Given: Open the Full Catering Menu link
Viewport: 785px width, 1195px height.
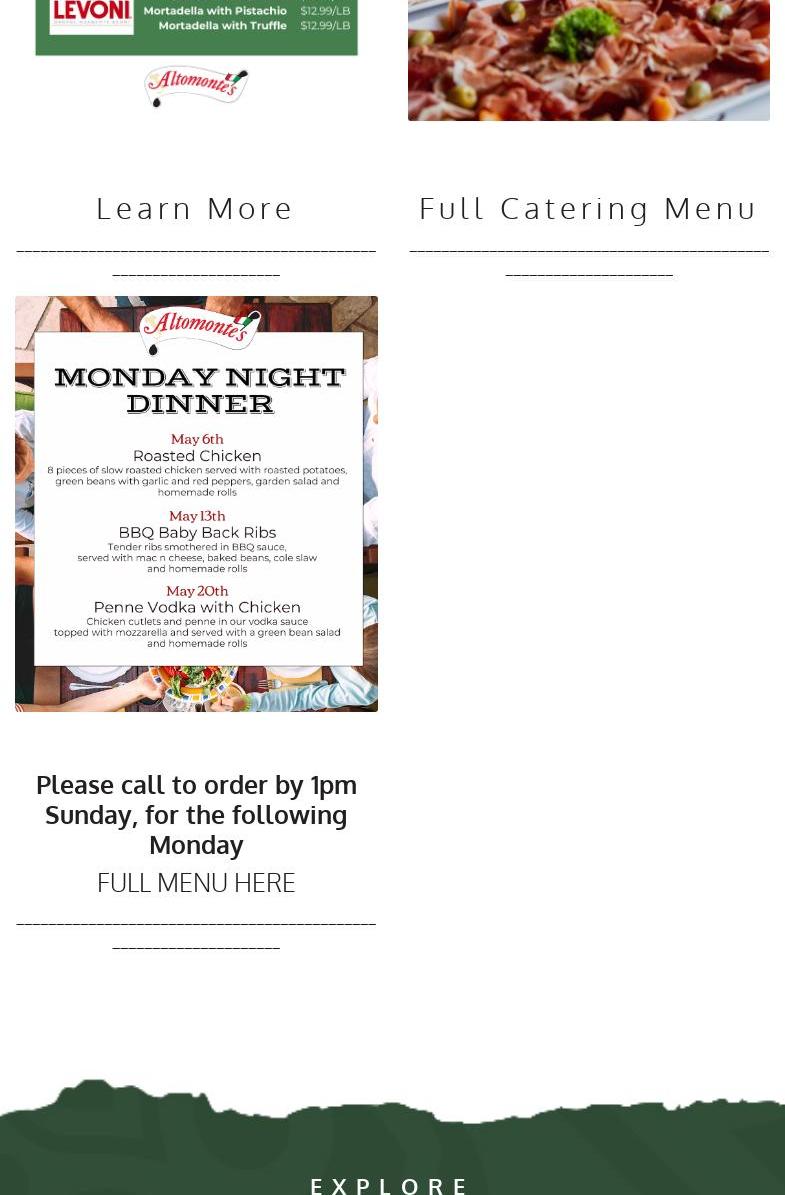Looking at the screenshot, I should [x=588, y=208].
